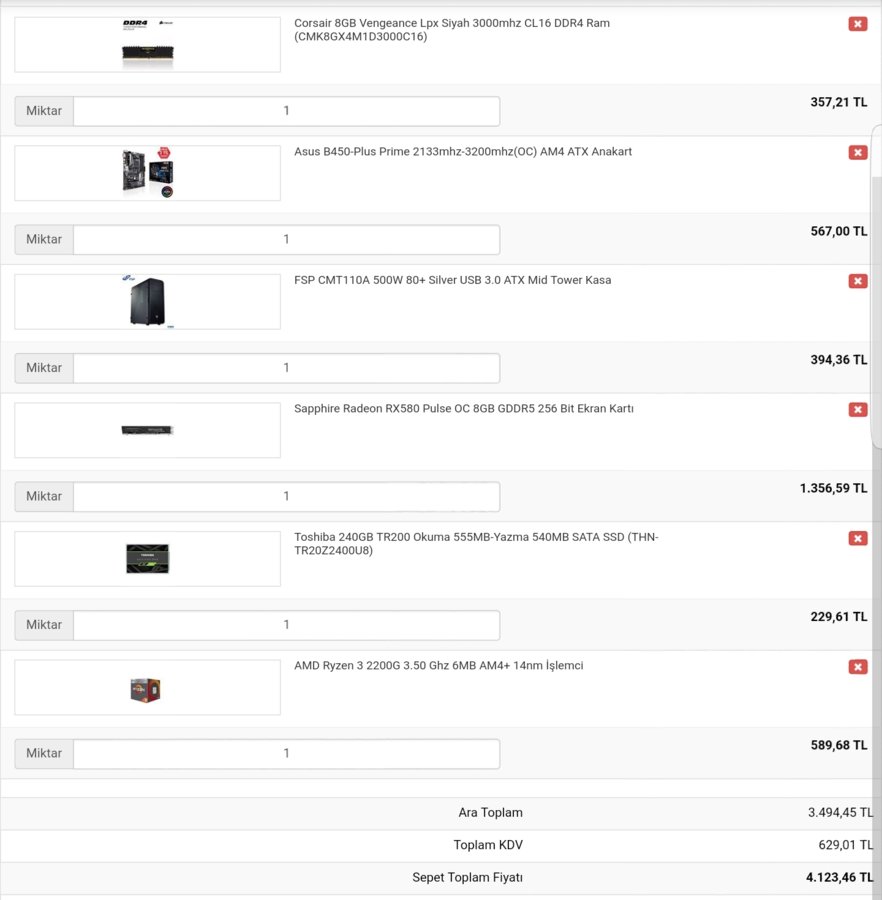Remove Asus B450-Plus Prime motherboard from cart
This screenshot has height=900, width=882.
tap(857, 153)
